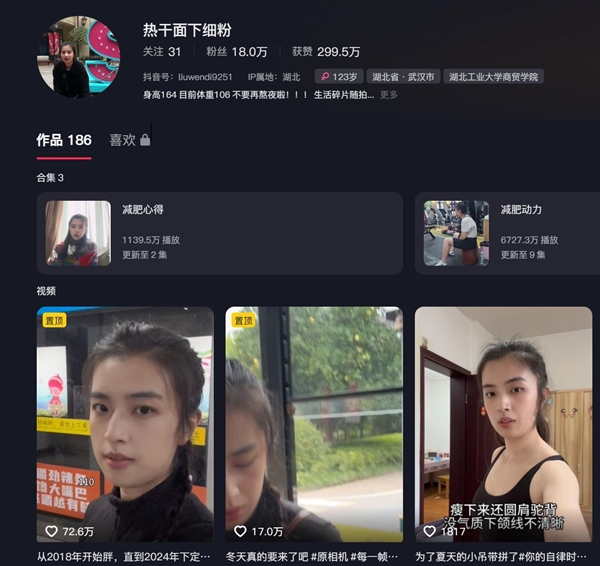The image size is (600, 566).
Task: Play the 瘦下来还圆肩驼背 video
Action: [503, 425]
